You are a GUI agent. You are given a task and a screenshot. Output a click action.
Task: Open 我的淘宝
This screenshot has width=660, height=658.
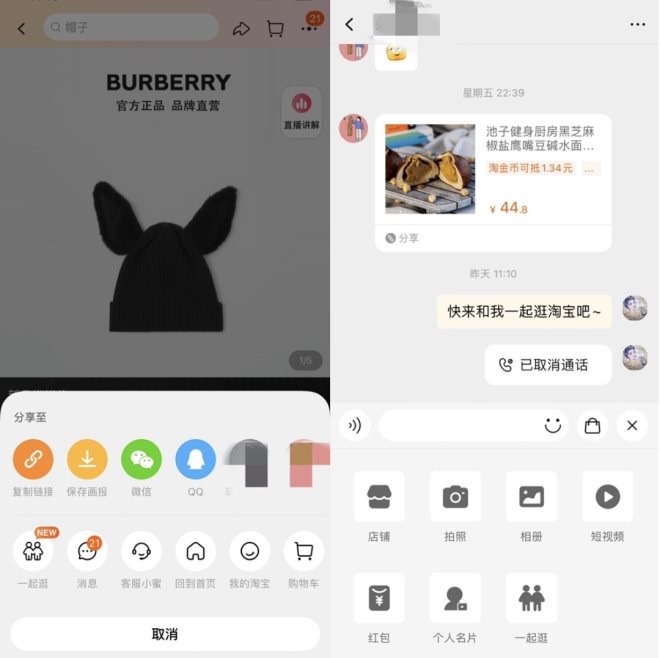[249, 551]
